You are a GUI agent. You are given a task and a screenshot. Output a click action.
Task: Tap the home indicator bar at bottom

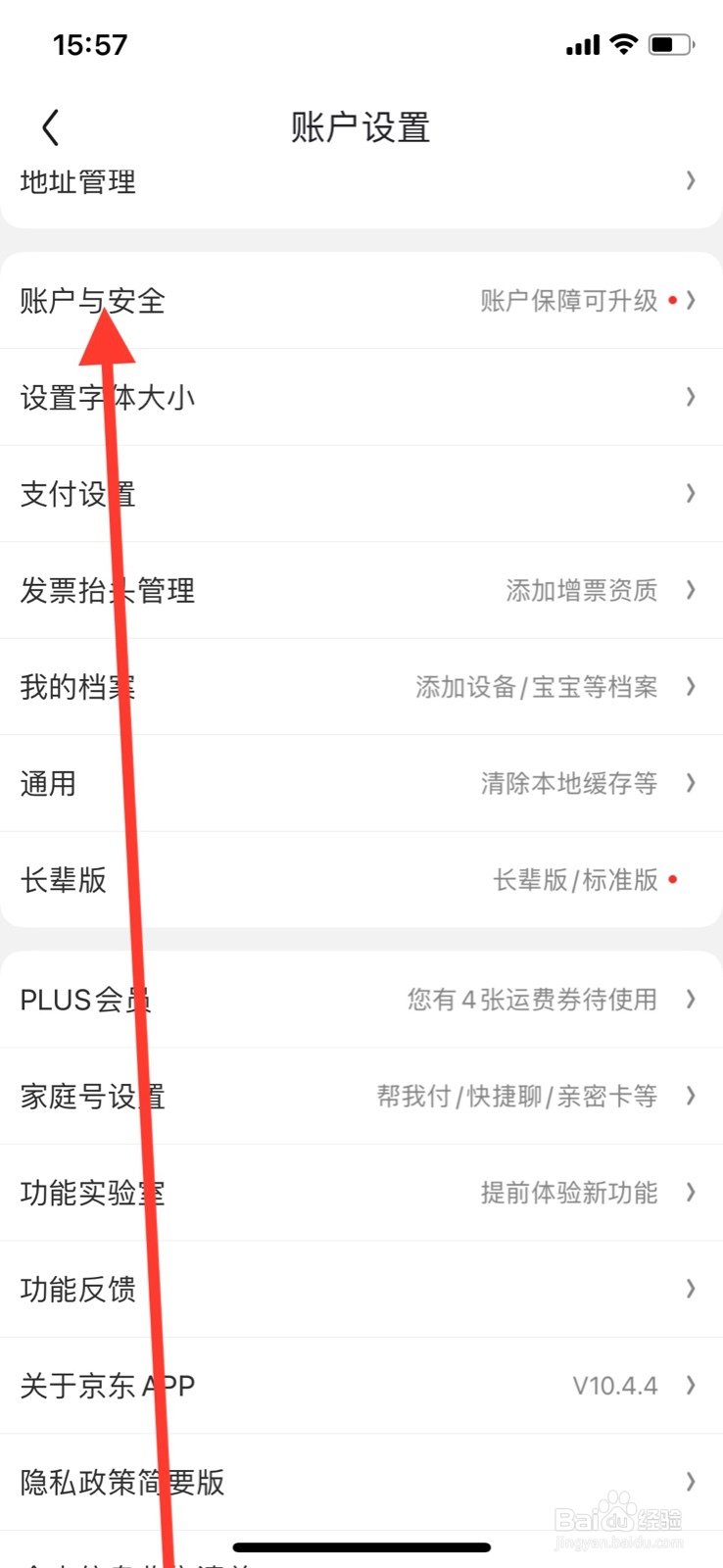tap(361, 1546)
